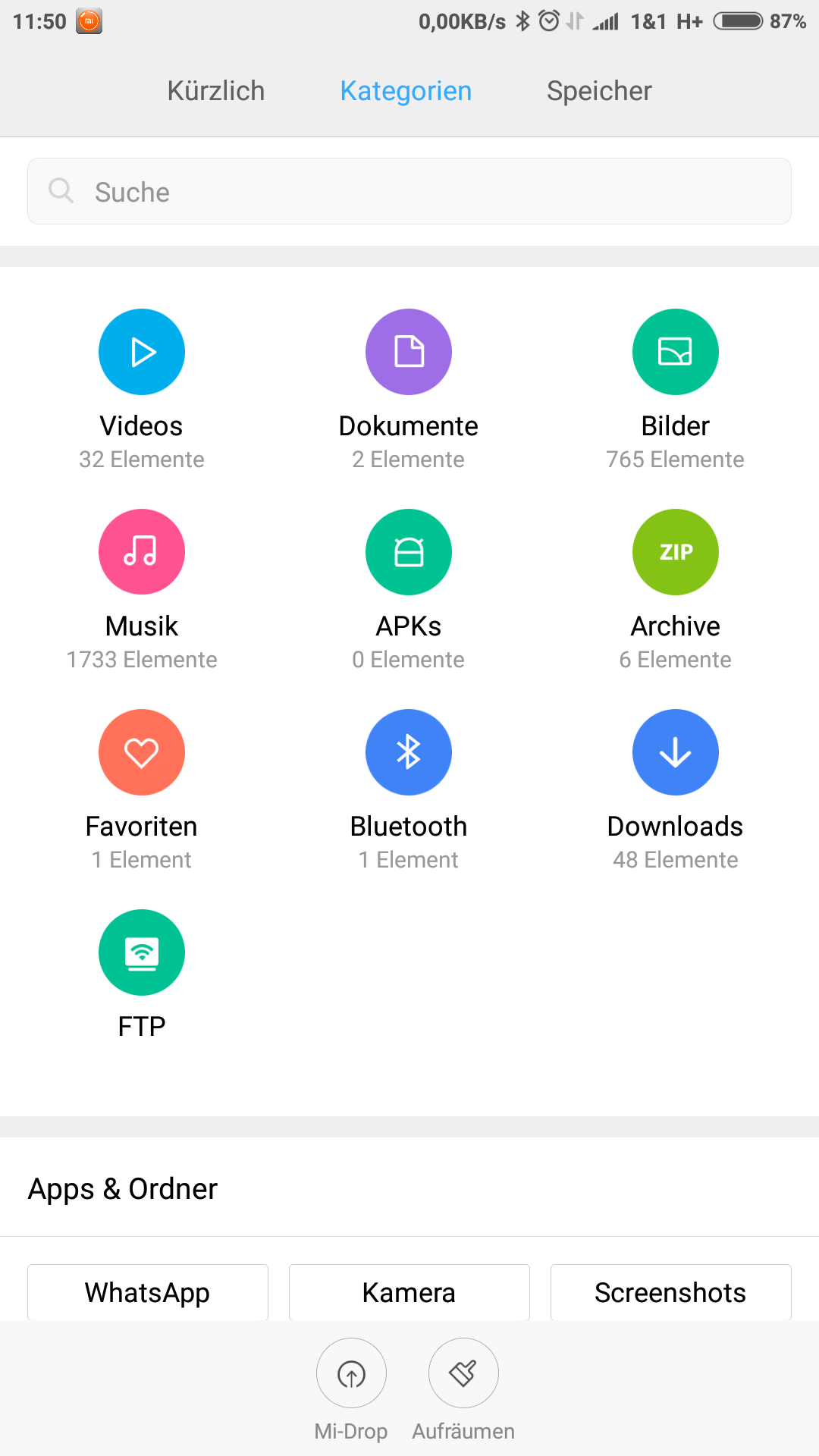
Task: Open the Musik category
Action: pyautogui.click(x=142, y=553)
